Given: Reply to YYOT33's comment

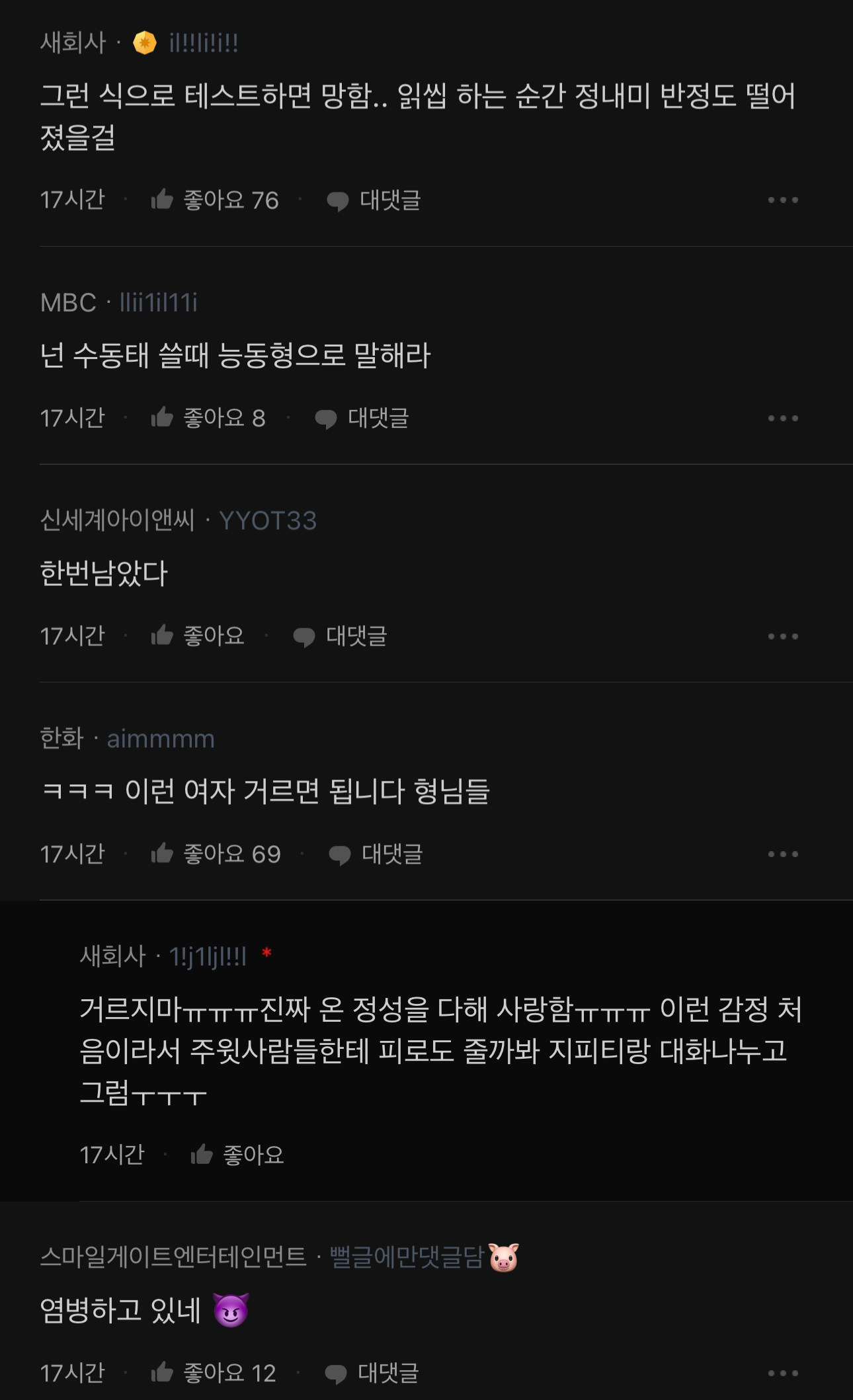Looking at the screenshot, I should [x=340, y=636].
